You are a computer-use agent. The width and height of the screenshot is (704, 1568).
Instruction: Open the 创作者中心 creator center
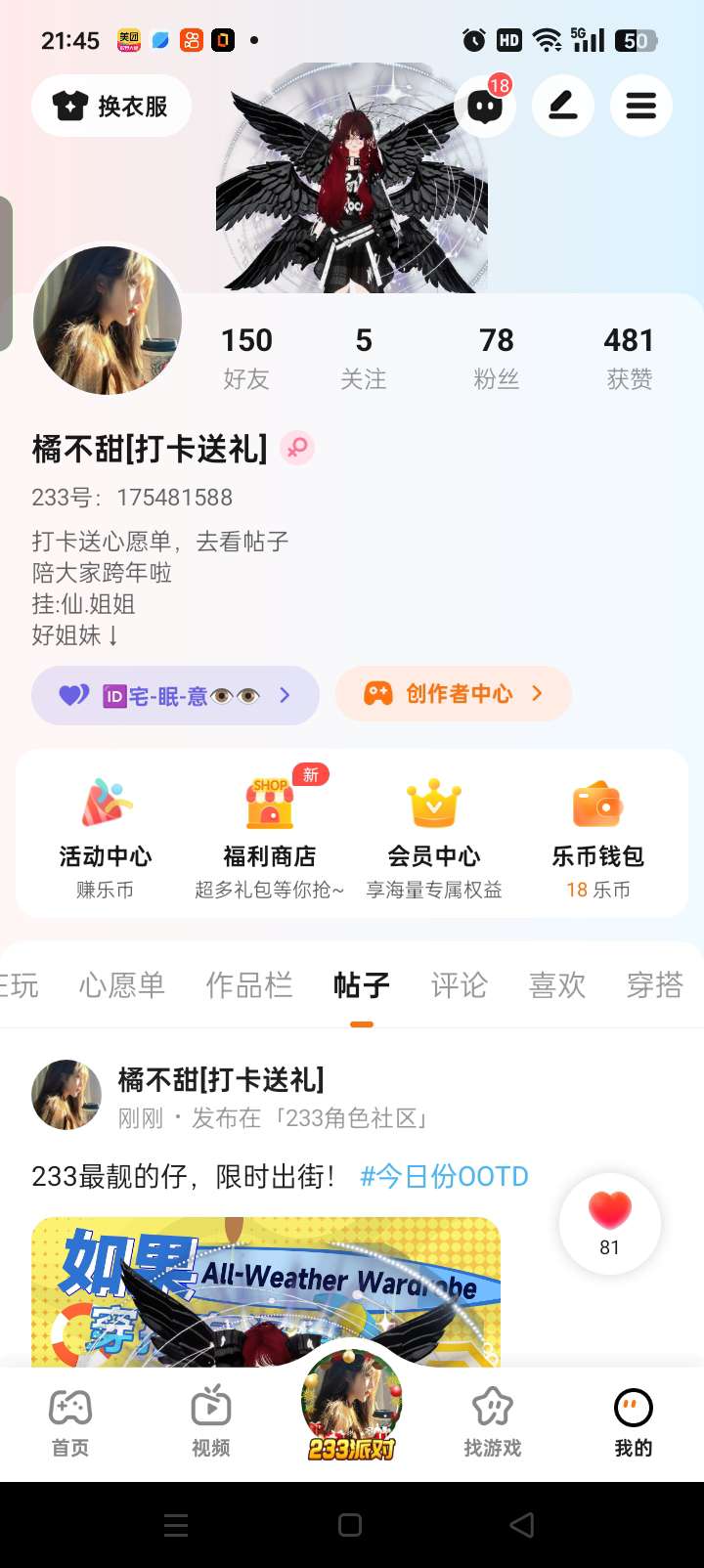[x=454, y=694]
